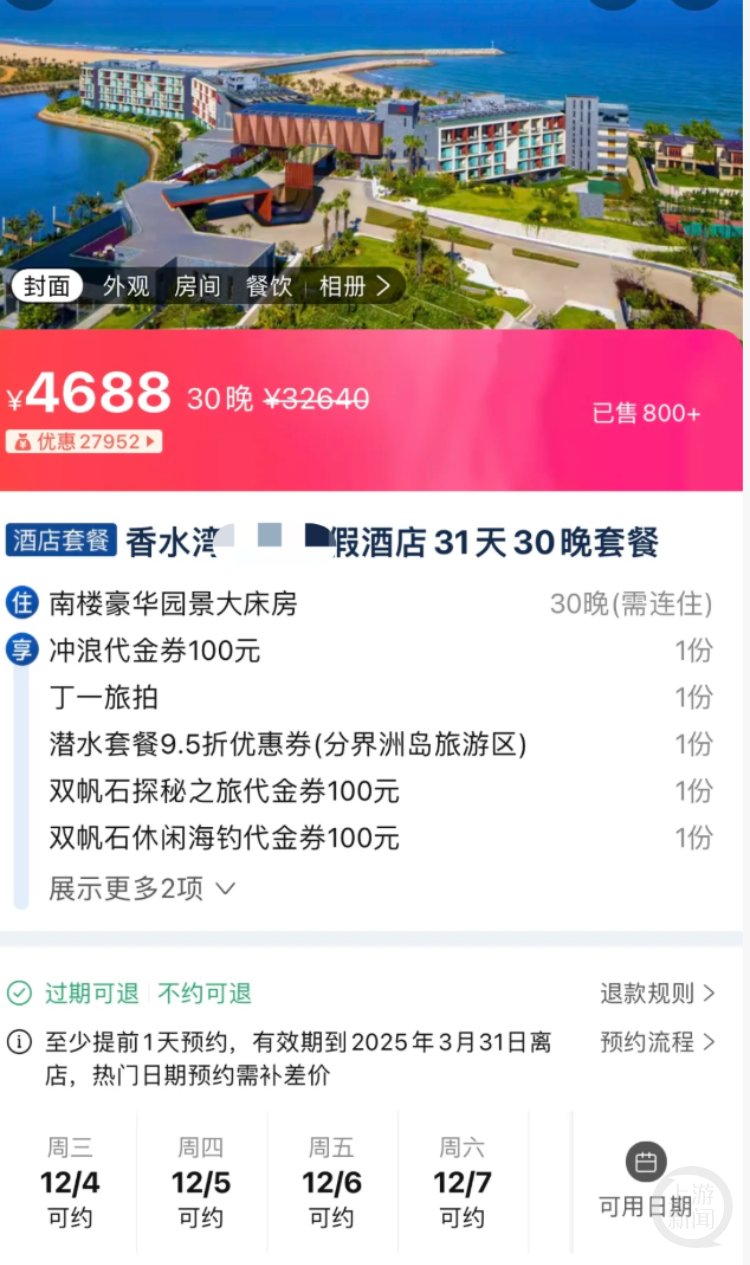Open 退款规则 refund rules
Image resolution: width=750 pixels, height=1265 pixels.
point(657,993)
